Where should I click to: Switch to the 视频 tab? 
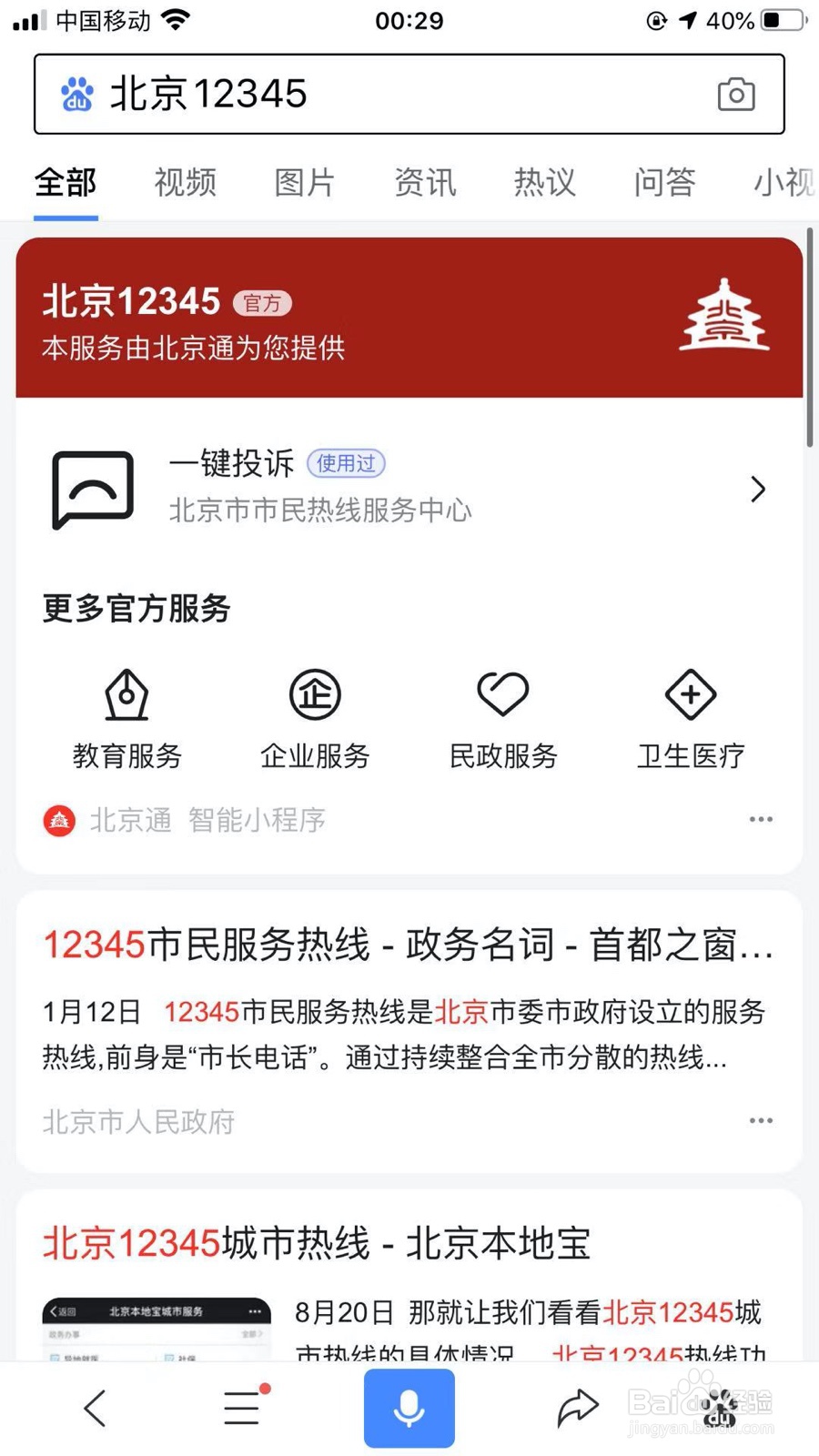(x=184, y=183)
